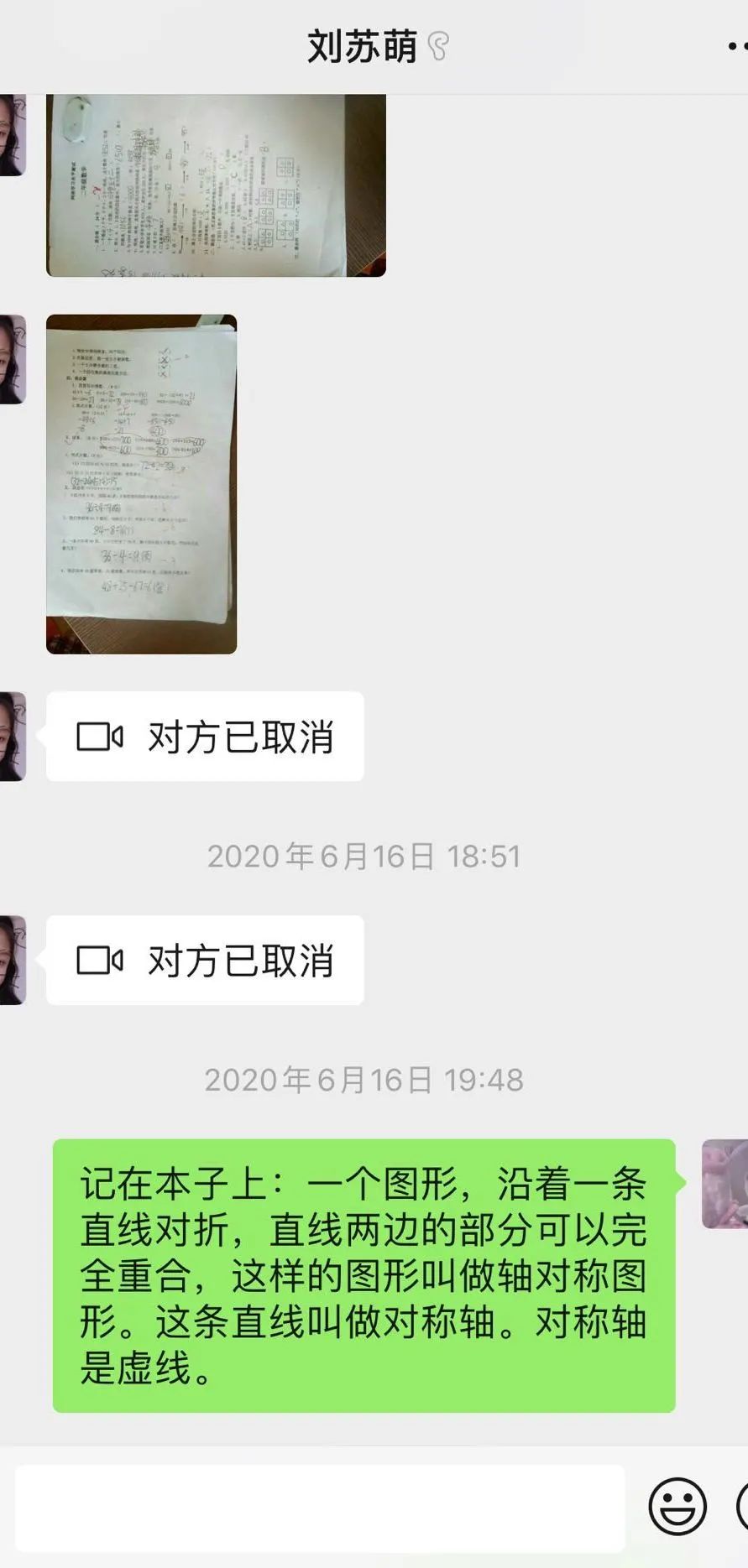The height and width of the screenshot is (1568, 748).
Task: Open my own avatar profile
Action: (x=725, y=1184)
